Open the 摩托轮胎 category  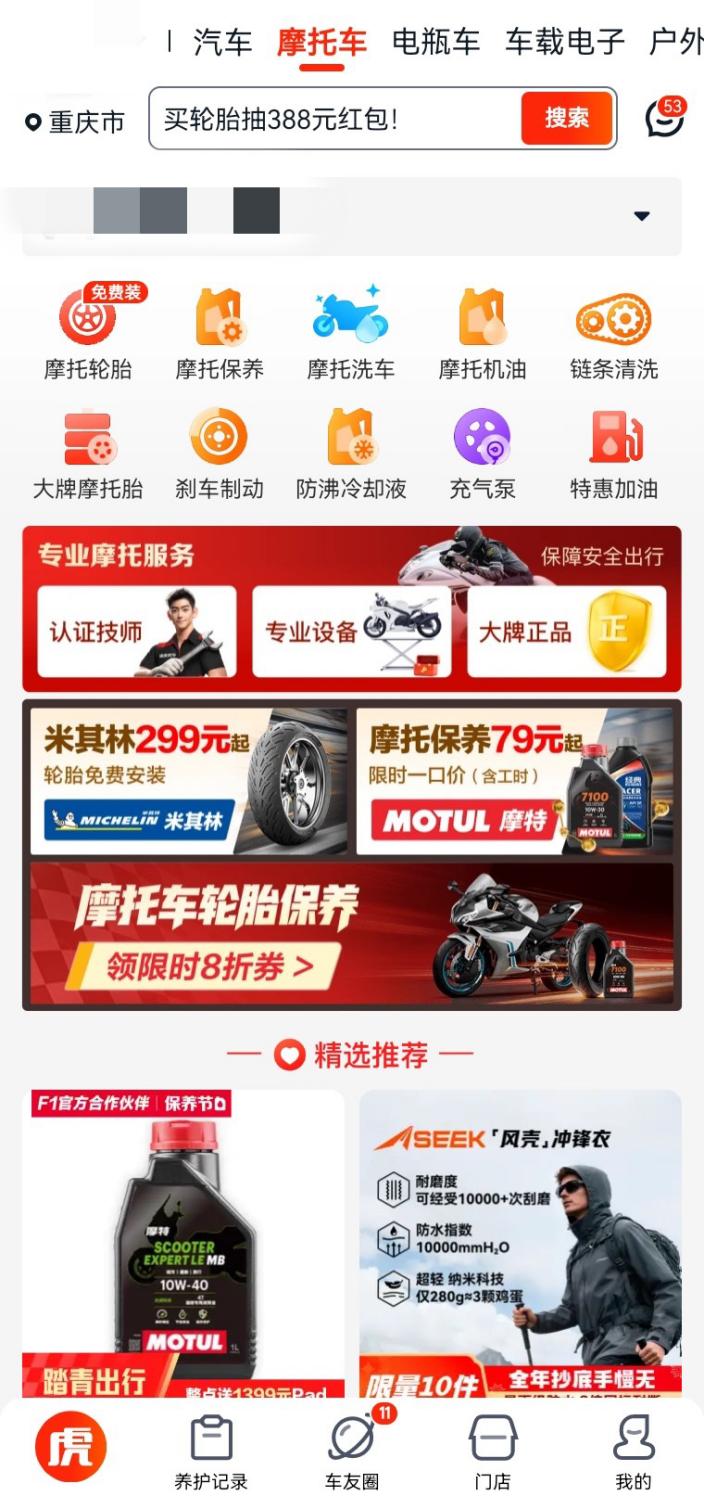tap(88, 334)
